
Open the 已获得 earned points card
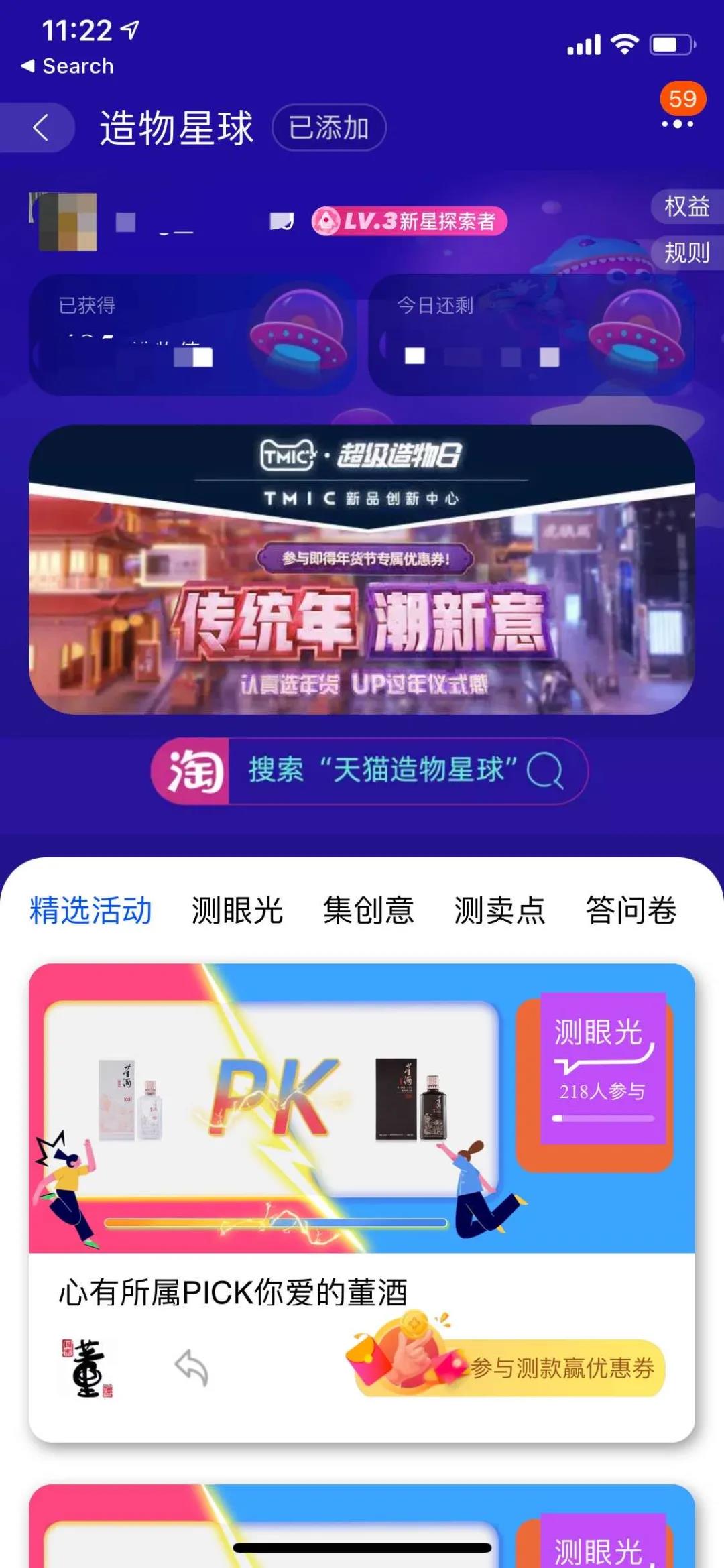click(x=192, y=334)
